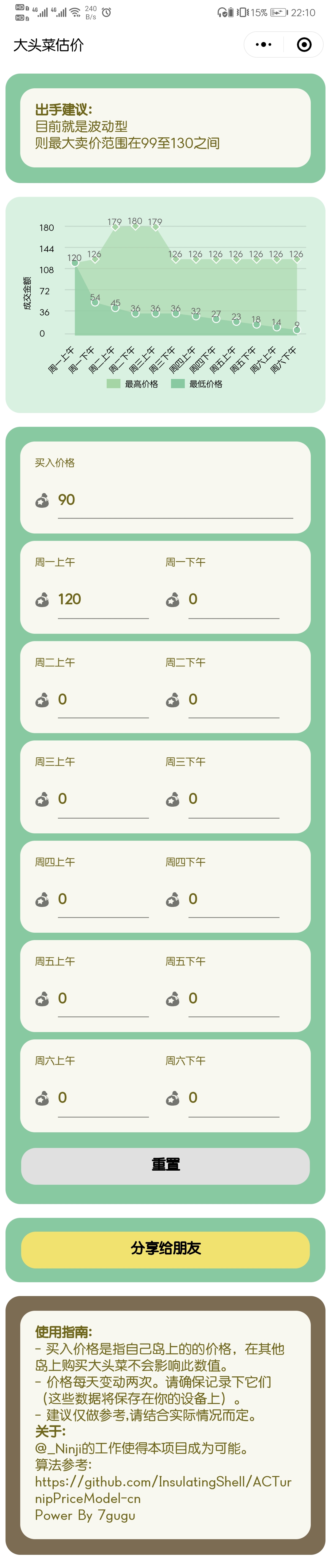Share via the 分享给朋友 button
The height and width of the screenshot is (1568, 331).
click(165, 1249)
